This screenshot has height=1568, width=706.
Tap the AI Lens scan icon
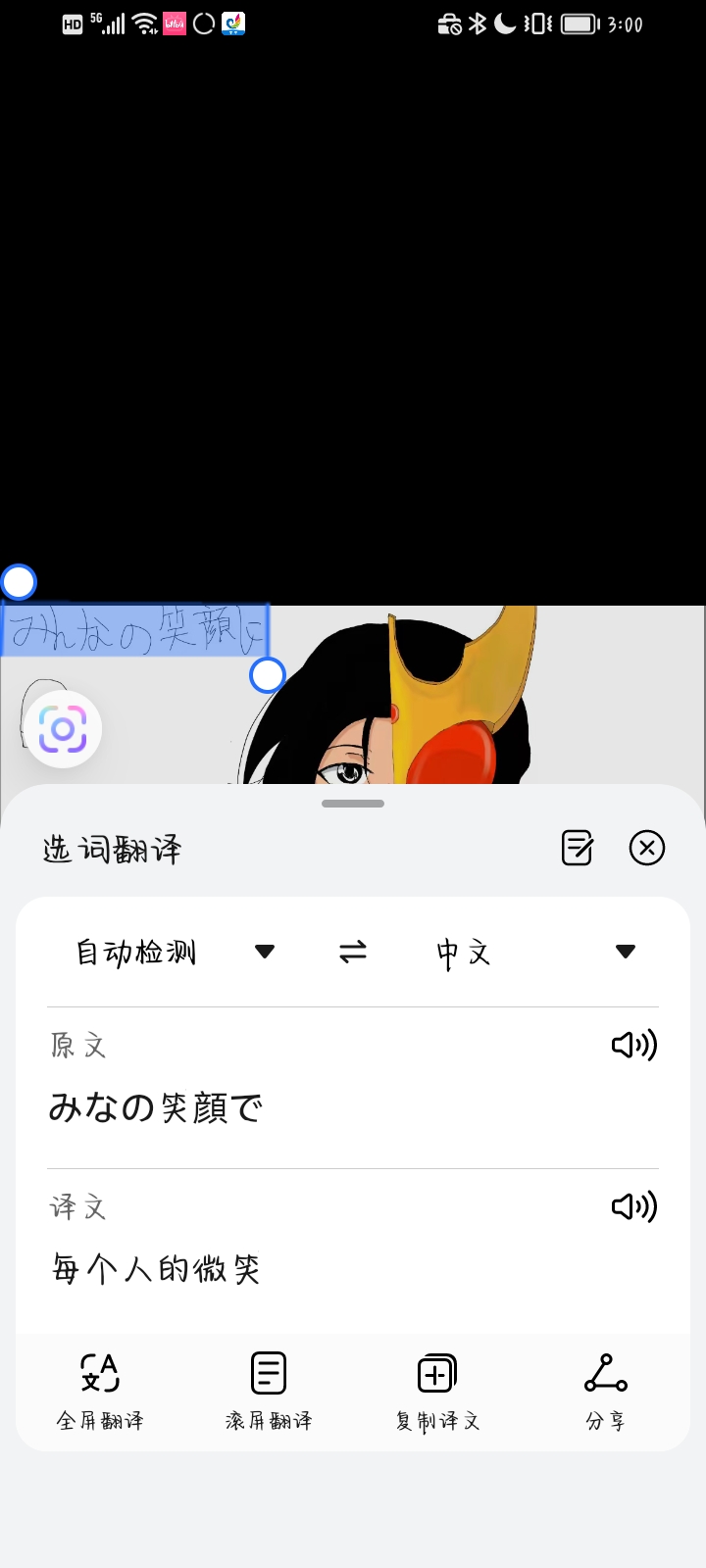coord(63,728)
